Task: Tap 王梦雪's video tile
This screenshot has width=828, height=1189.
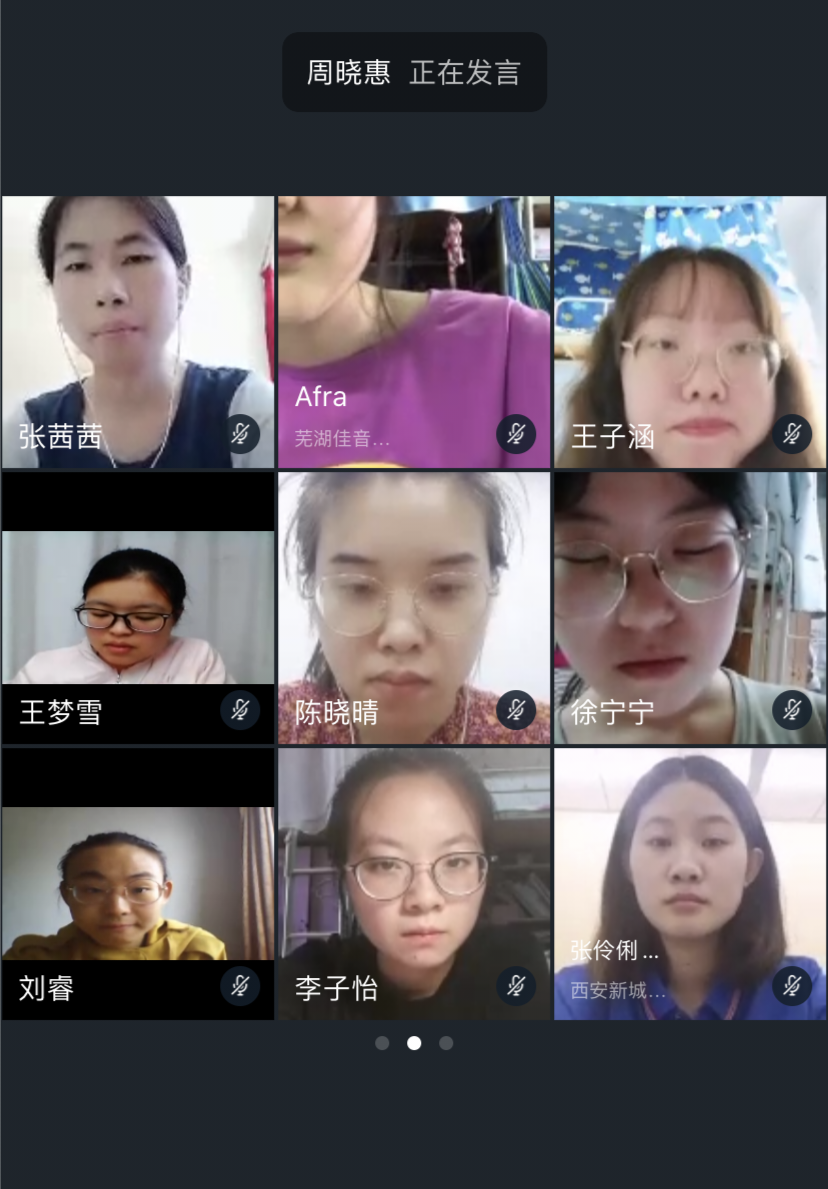Action: coord(138,608)
